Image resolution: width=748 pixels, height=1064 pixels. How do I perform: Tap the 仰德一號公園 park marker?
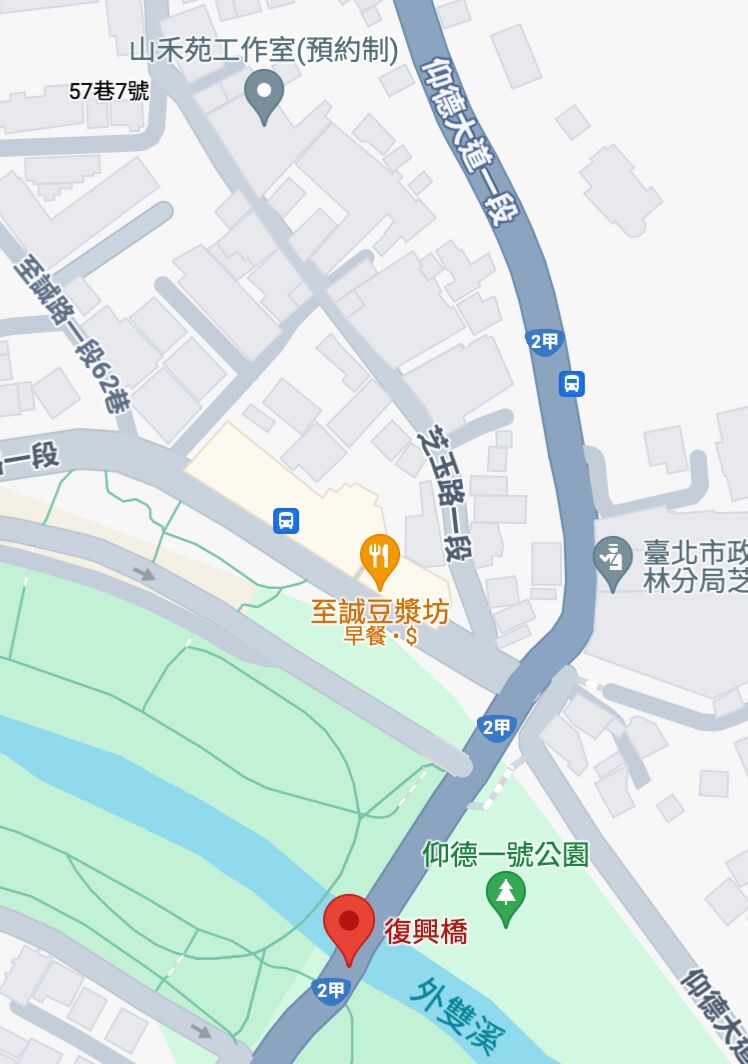(x=506, y=895)
